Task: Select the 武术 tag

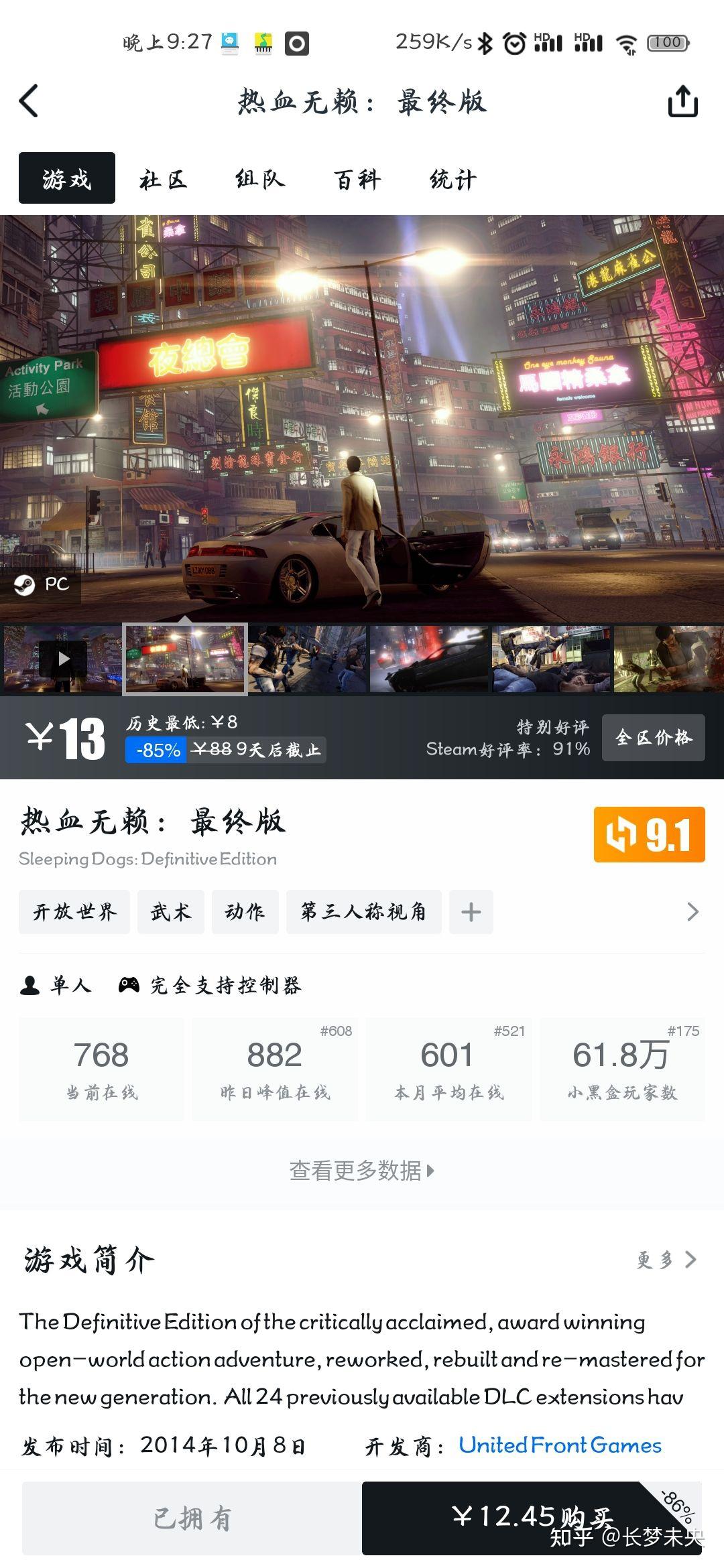Action: coord(170,911)
